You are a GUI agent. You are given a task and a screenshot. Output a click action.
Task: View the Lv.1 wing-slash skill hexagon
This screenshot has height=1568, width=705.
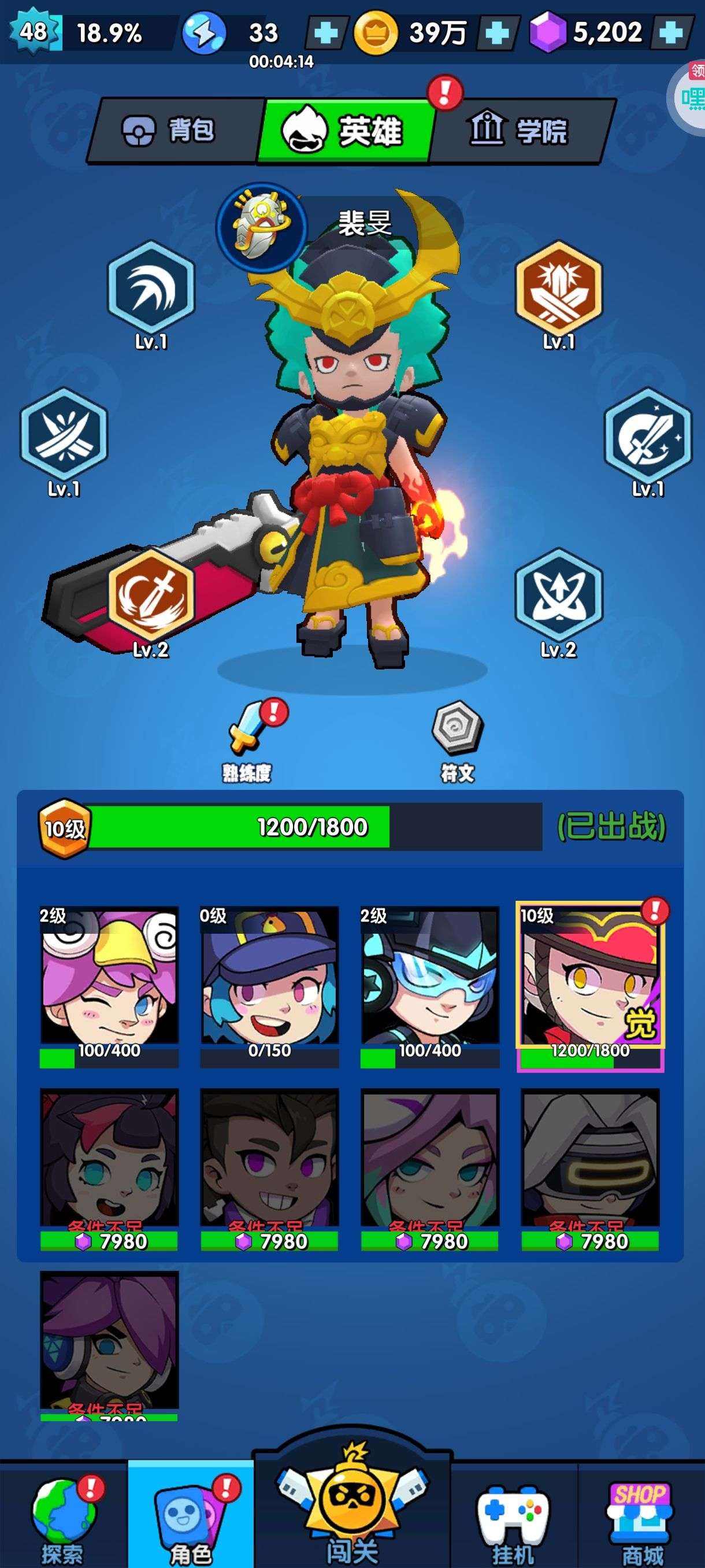151,295
